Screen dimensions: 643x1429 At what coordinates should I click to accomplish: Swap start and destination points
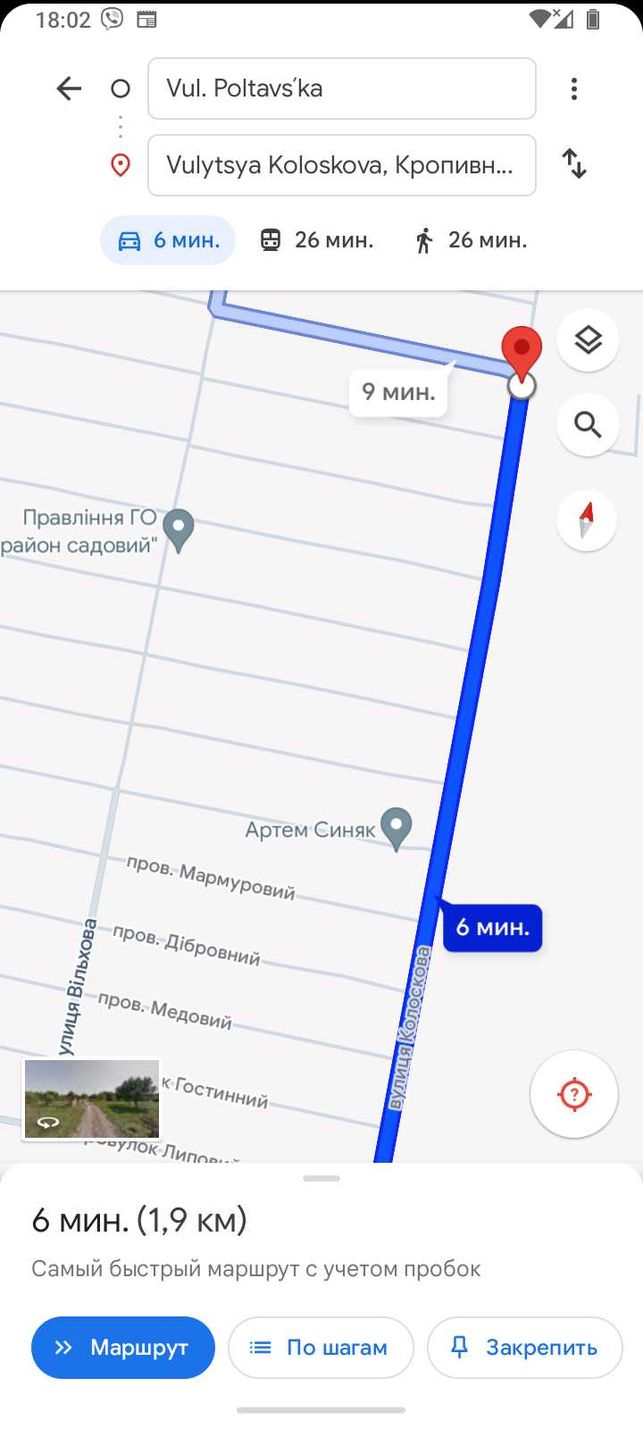click(x=574, y=164)
